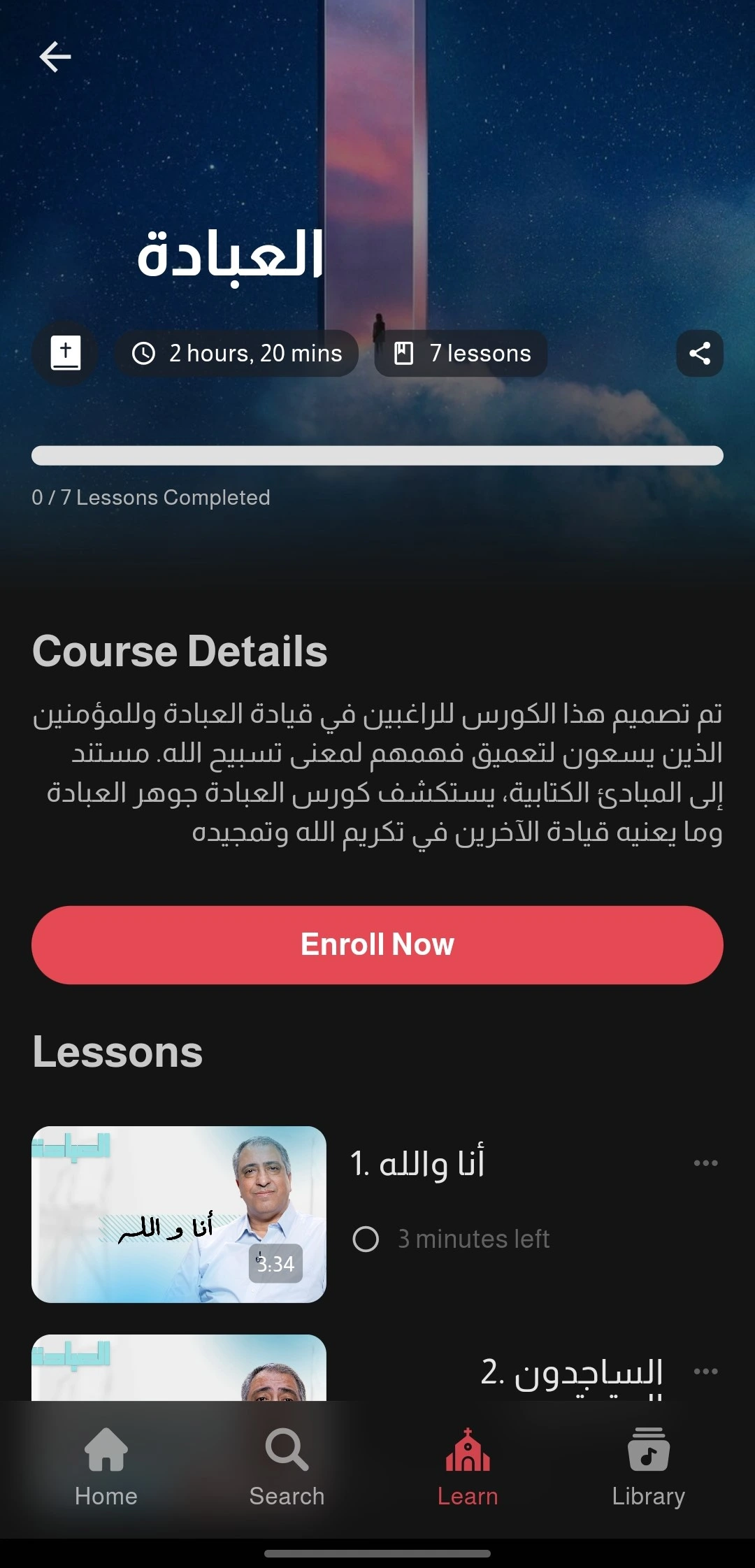The height and width of the screenshot is (1568, 755).
Task: Tap the Bible plus icon
Action: click(x=66, y=353)
